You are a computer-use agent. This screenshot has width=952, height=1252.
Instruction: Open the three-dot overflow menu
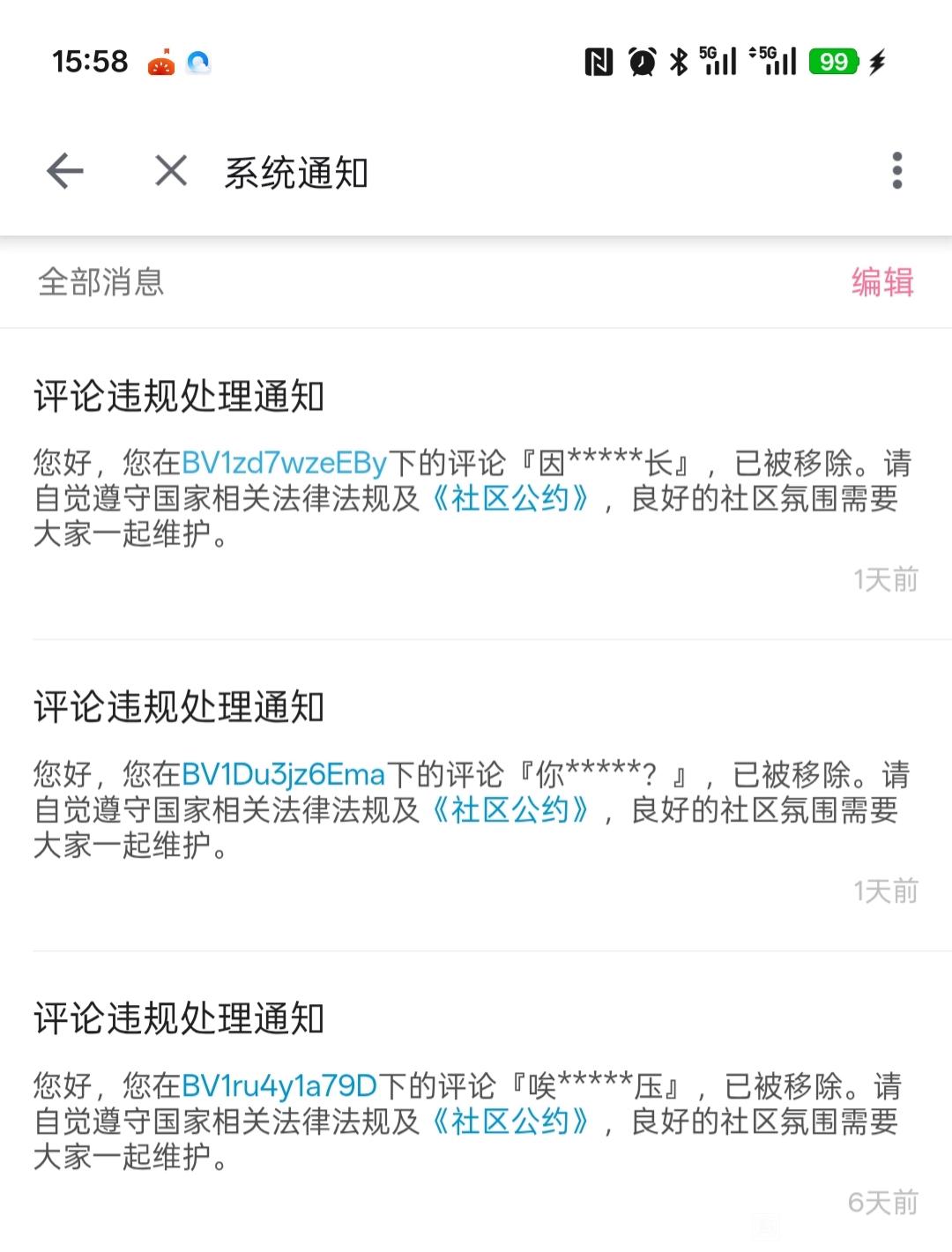pos(897,171)
